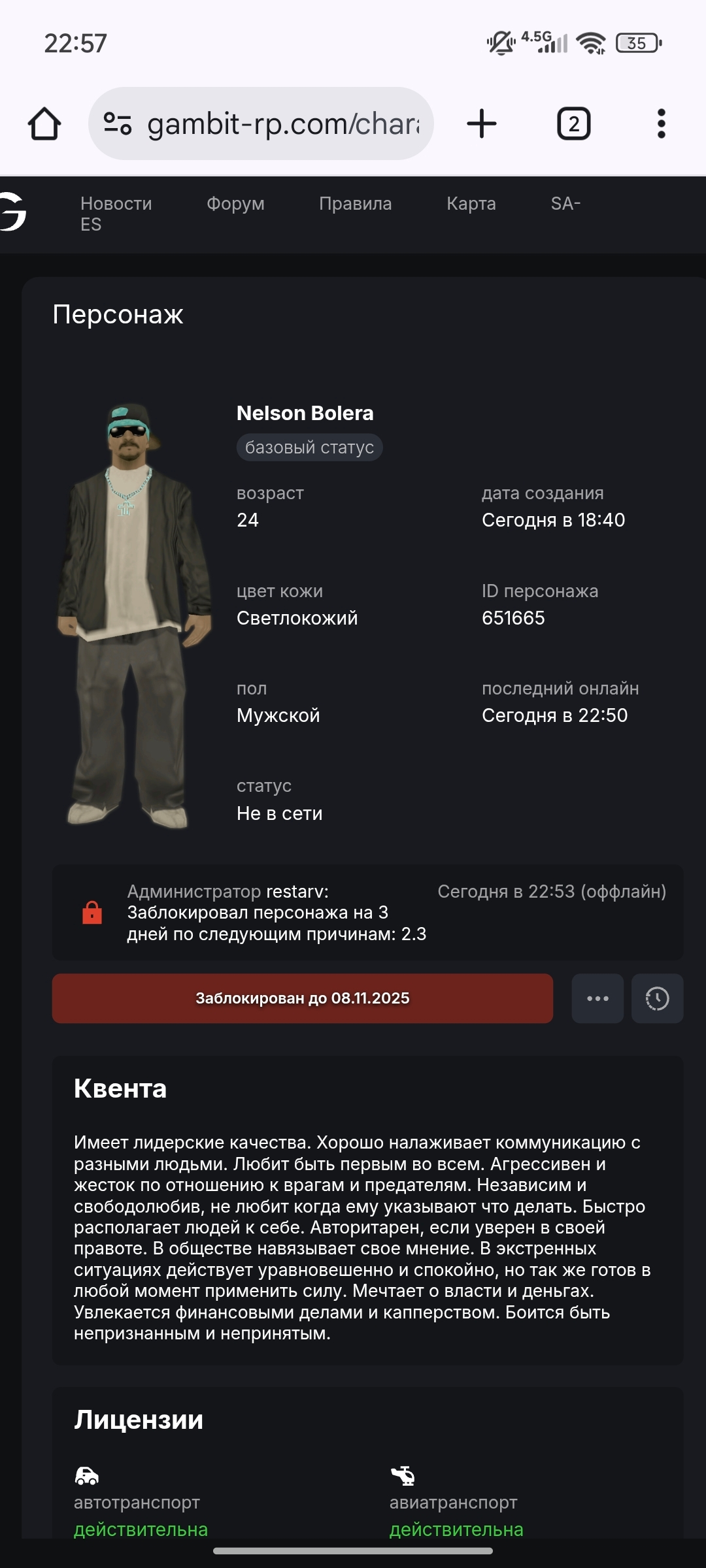Tap the Заблокирован до 08.11.2025 button

click(x=302, y=998)
